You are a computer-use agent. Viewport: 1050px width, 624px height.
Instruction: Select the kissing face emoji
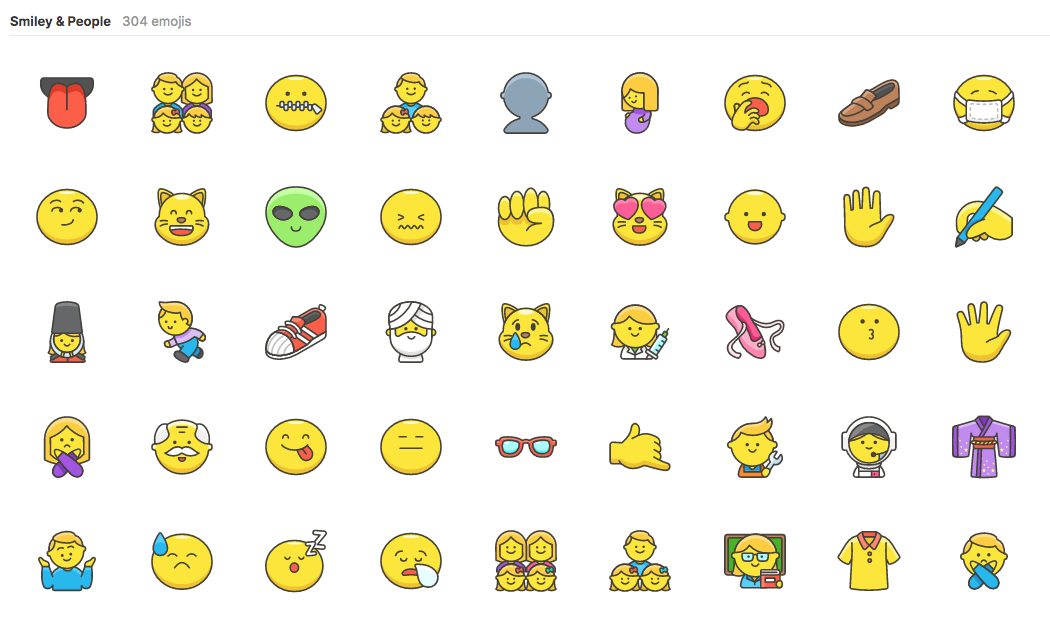click(868, 332)
